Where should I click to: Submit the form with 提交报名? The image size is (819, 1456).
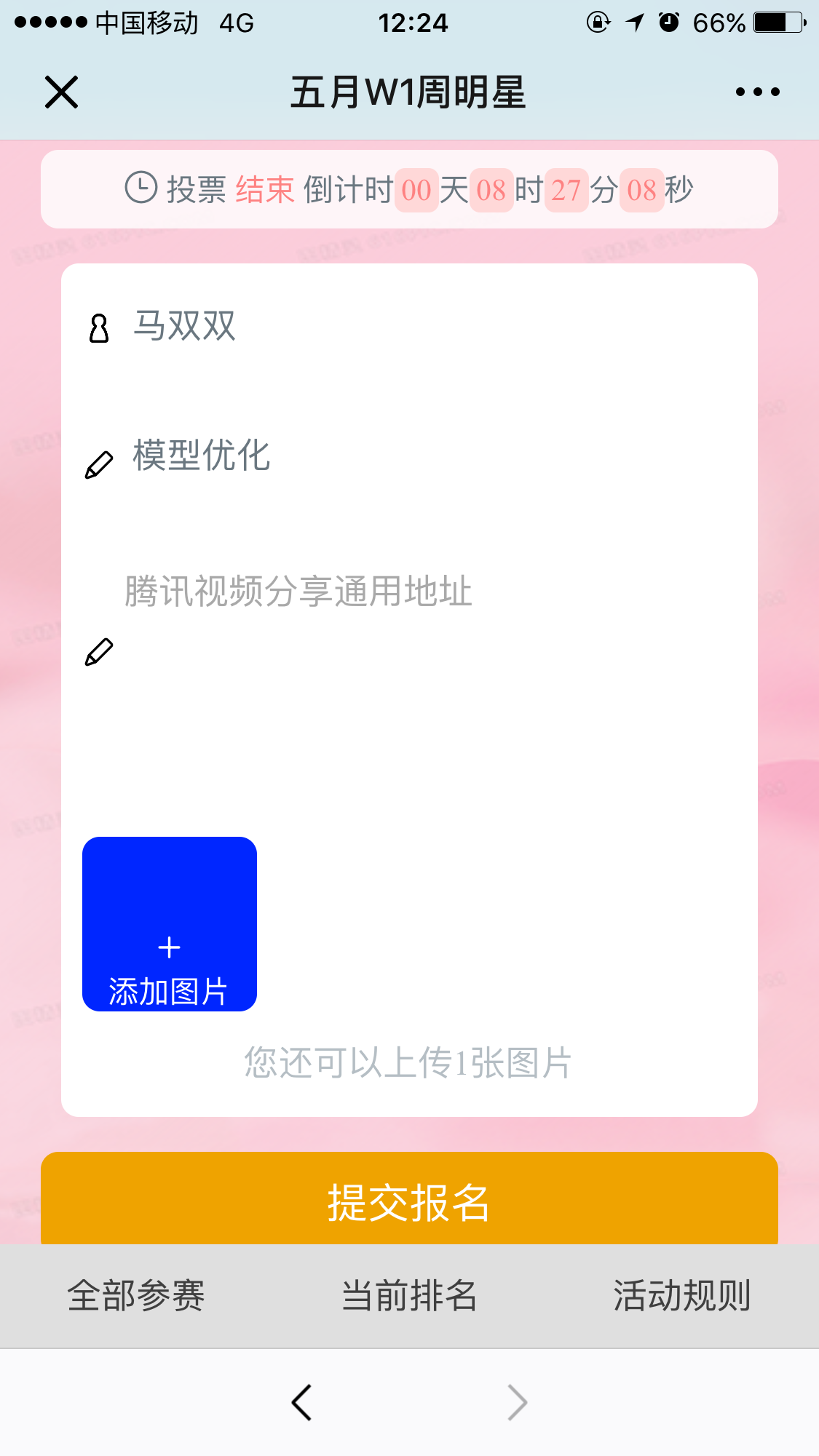(x=409, y=1201)
